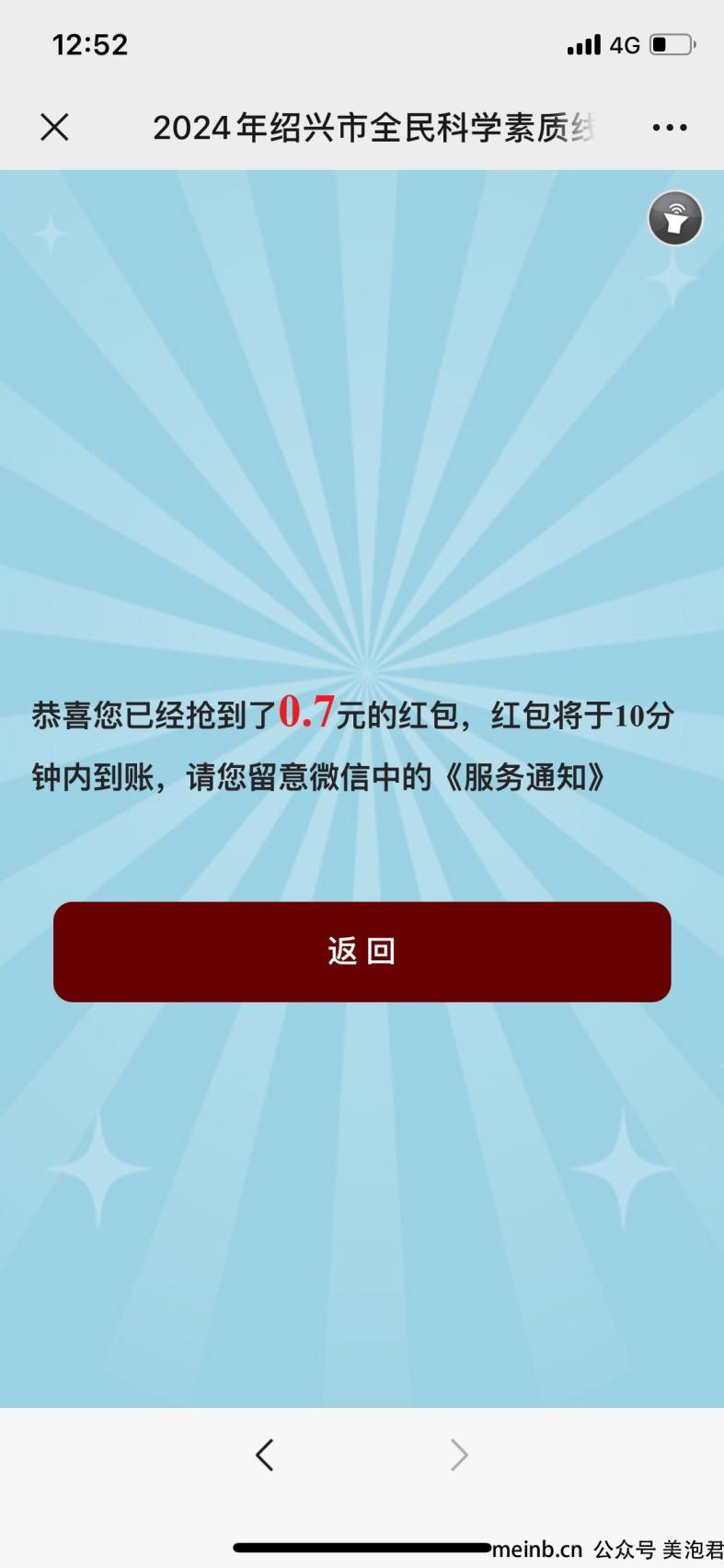This screenshot has width=724, height=1568.
Task: Open the three-dot more options menu
Action: click(x=669, y=128)
